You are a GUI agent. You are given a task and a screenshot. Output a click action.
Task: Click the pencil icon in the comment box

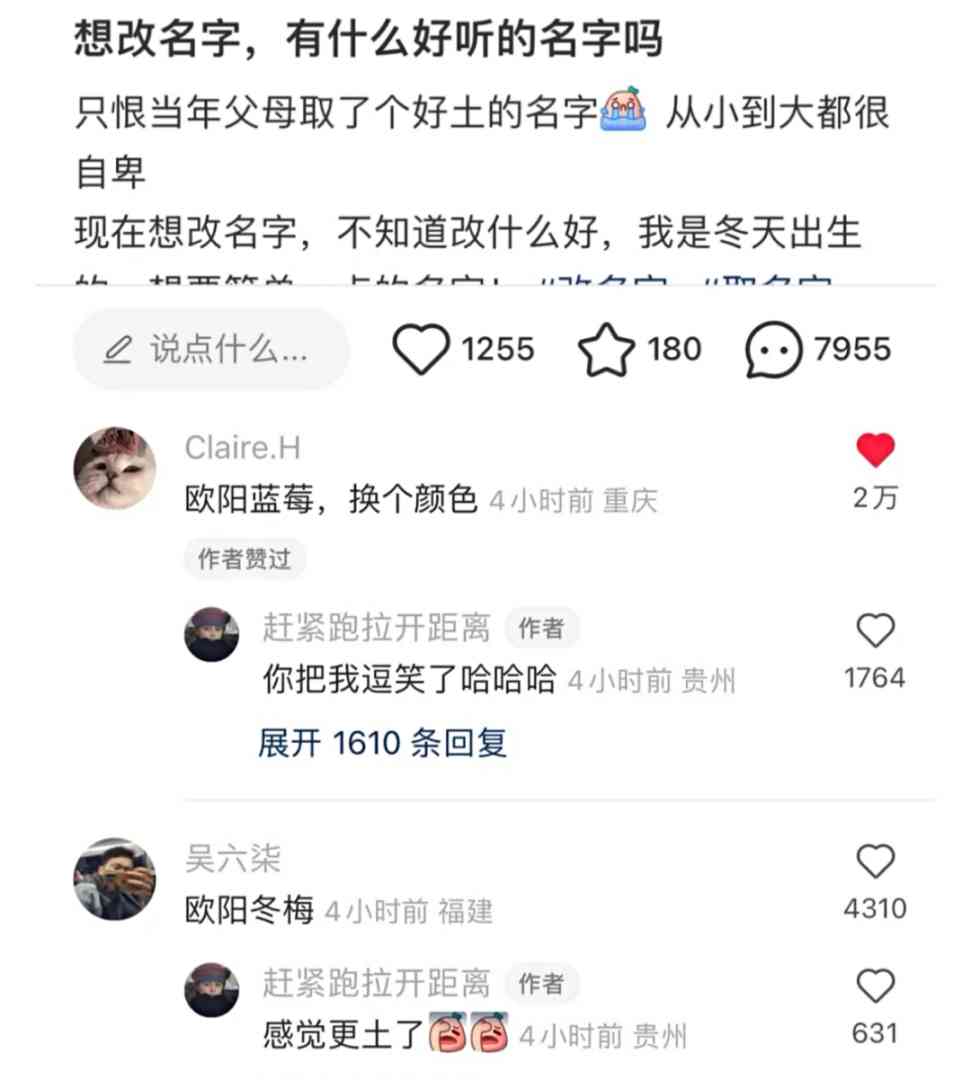click(x=120, y=349)
